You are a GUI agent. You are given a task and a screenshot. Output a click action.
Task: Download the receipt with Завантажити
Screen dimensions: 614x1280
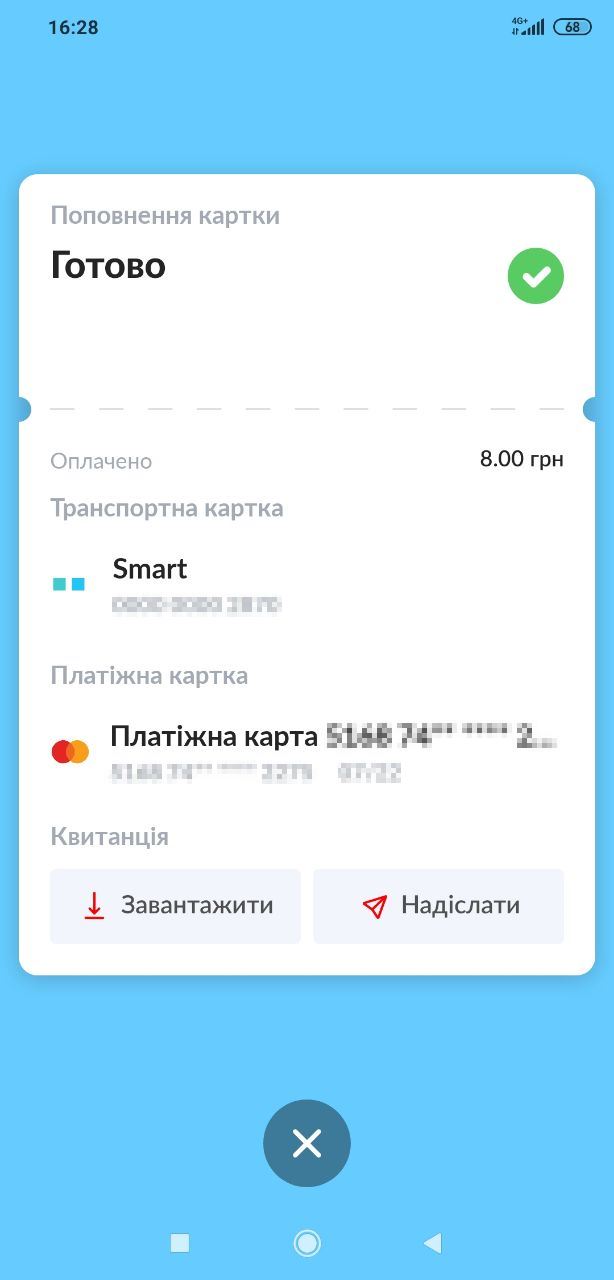(x=175, y=906)
